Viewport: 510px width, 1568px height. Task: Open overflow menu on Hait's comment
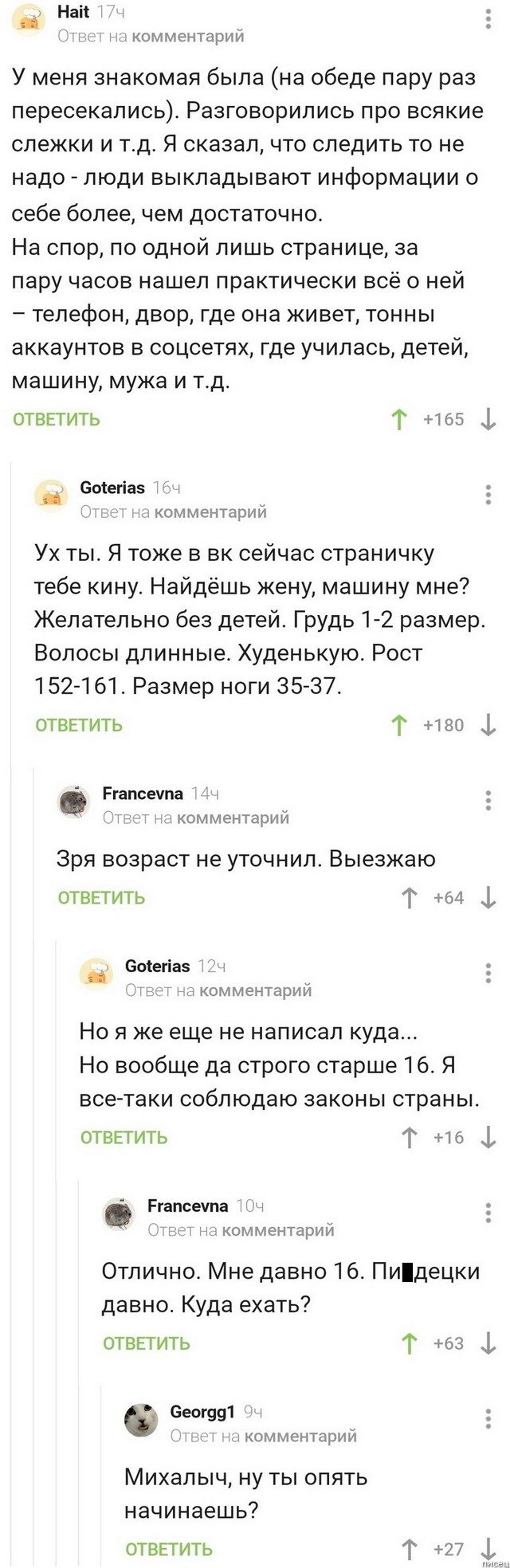pos(488,20)
